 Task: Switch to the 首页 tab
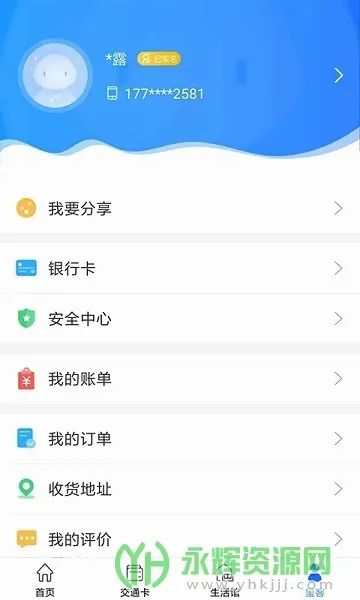[x=45, y=580]
